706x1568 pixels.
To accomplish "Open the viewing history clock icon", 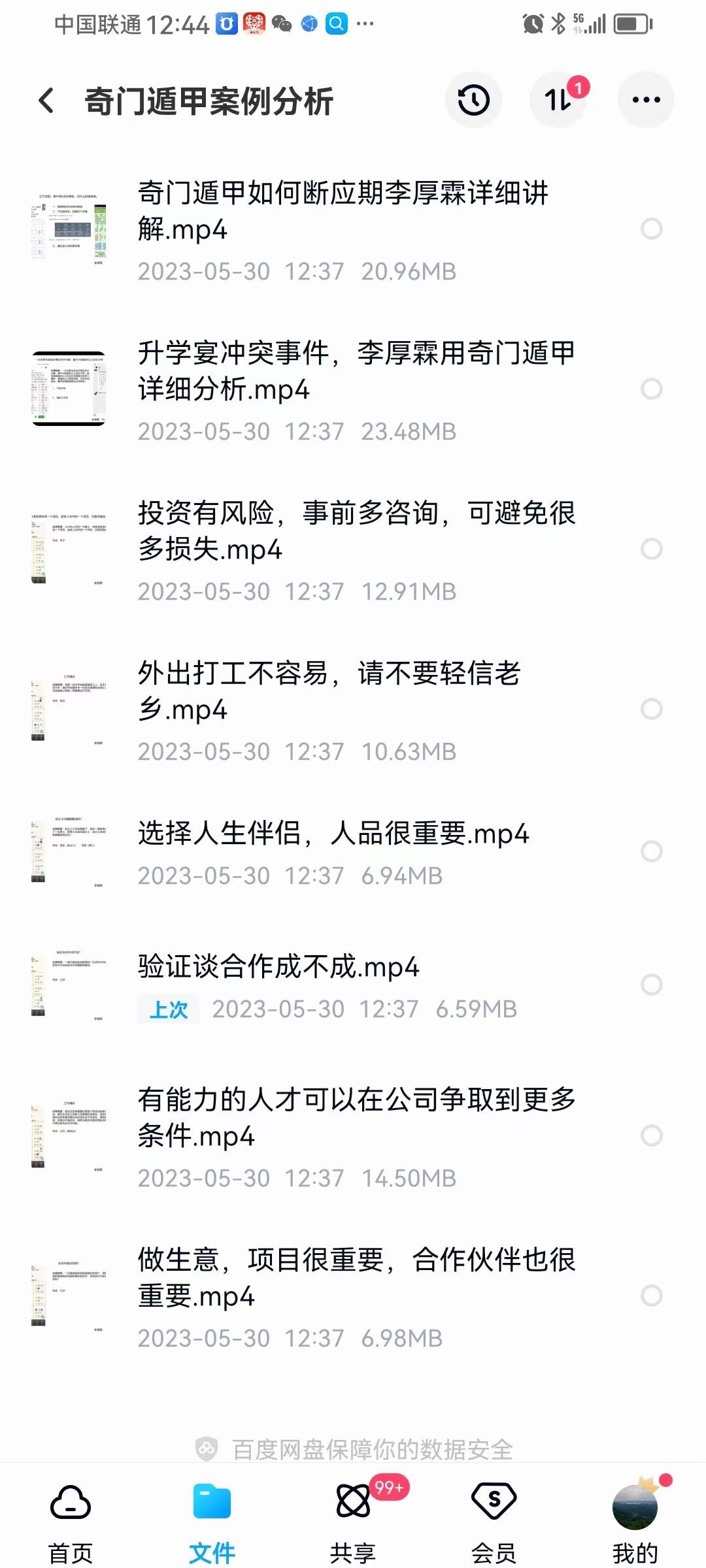I will click(473, 99).
